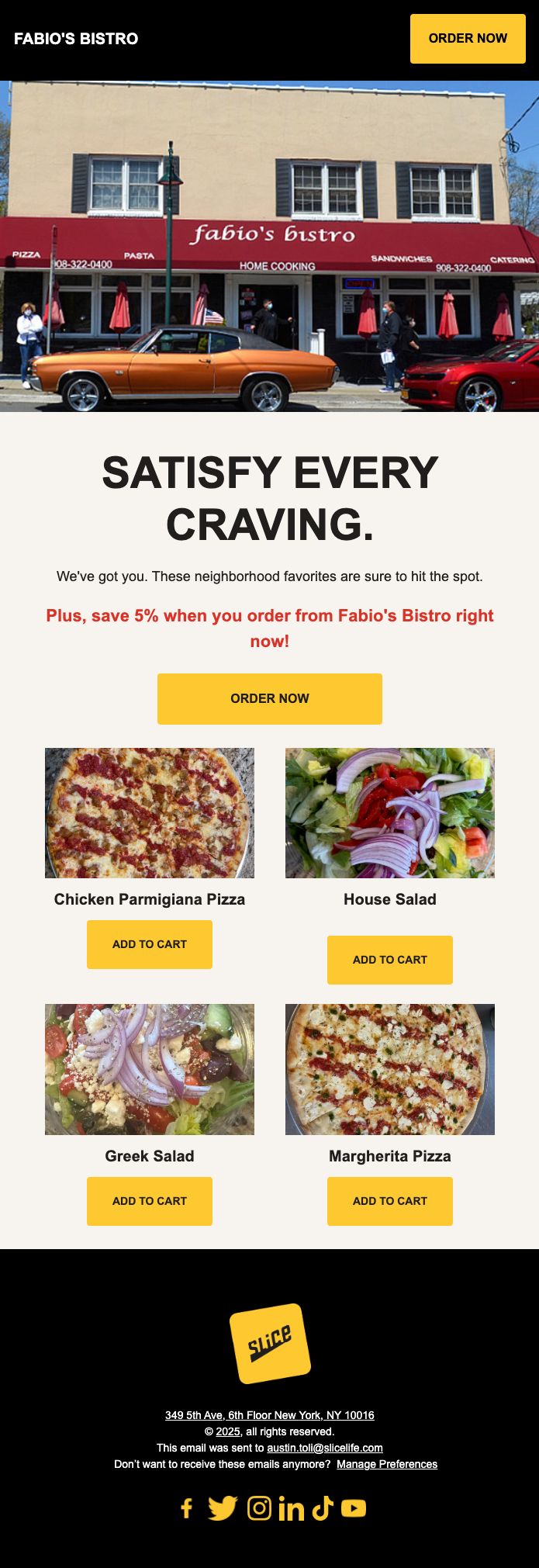Open the Chicken Parmigiana Pizza photo
The height and width of the screenshot is (1568, 539).
[x=150, y=813]
